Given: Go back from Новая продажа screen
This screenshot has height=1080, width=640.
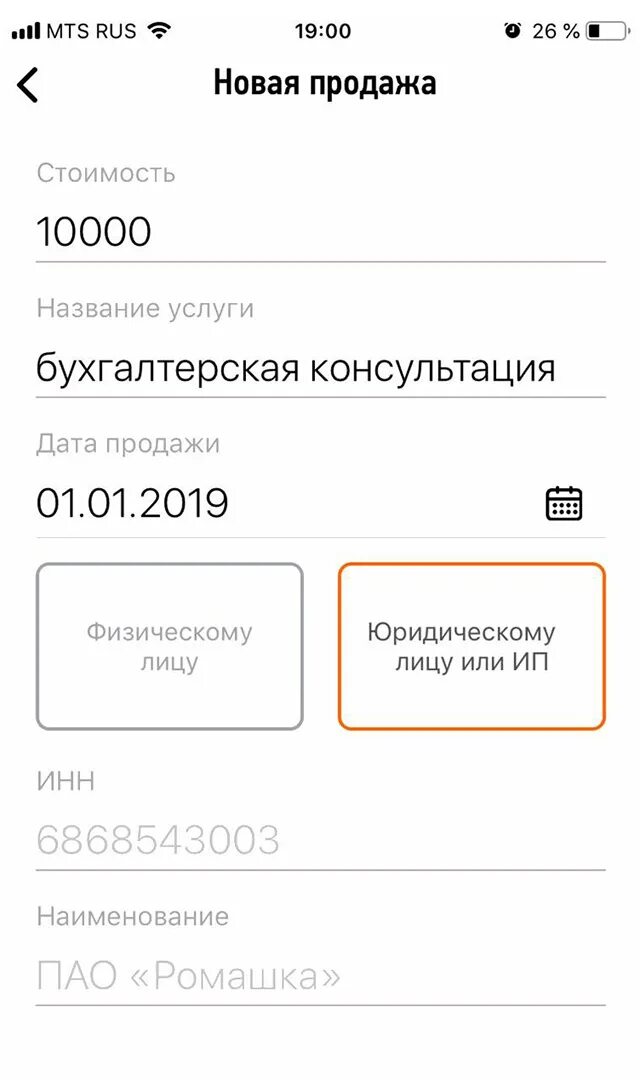Looking at the screenshot, I should point(28,85).
